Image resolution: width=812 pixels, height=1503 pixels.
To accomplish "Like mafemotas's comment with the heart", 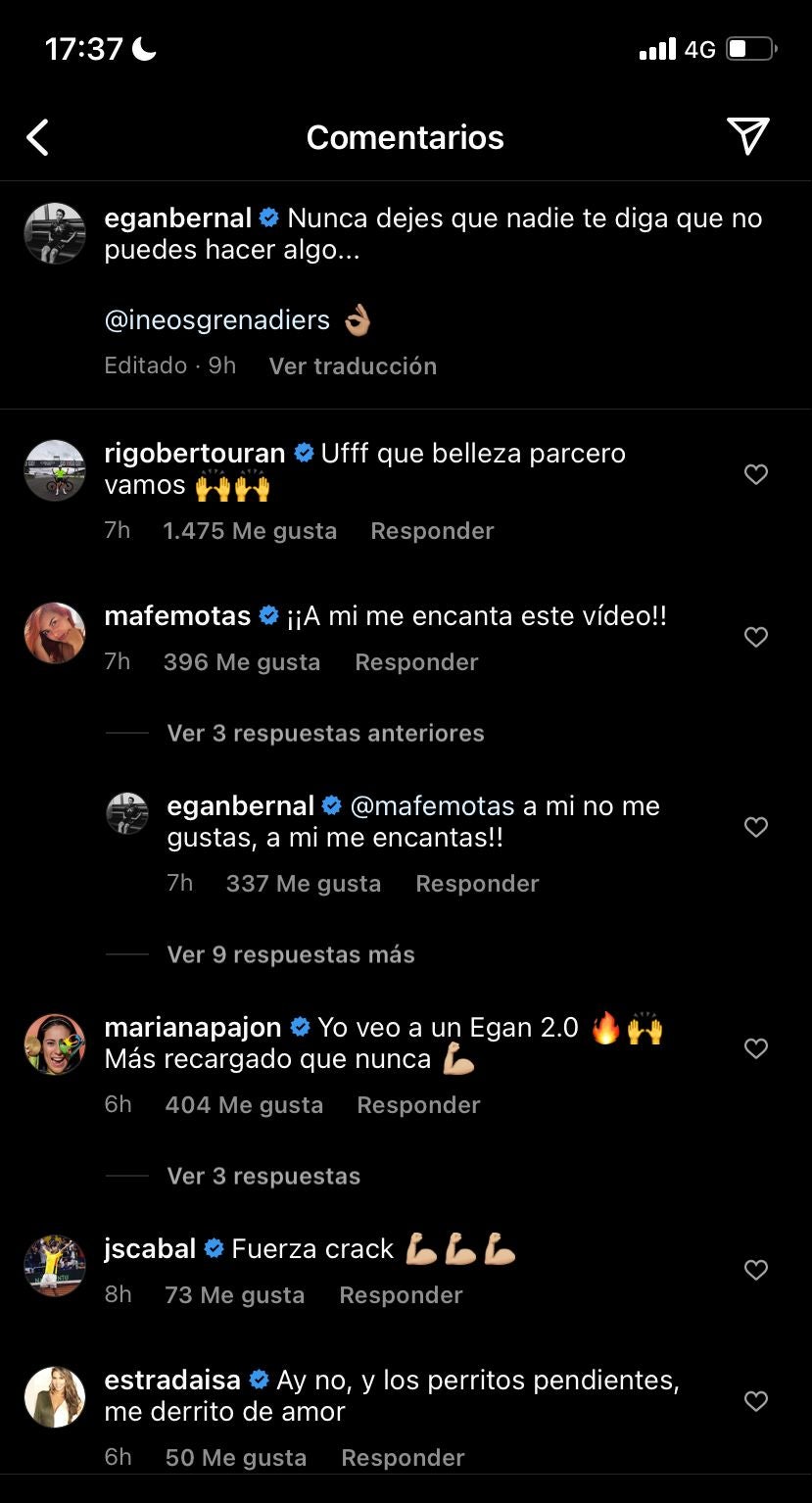I will pos(755,637).
